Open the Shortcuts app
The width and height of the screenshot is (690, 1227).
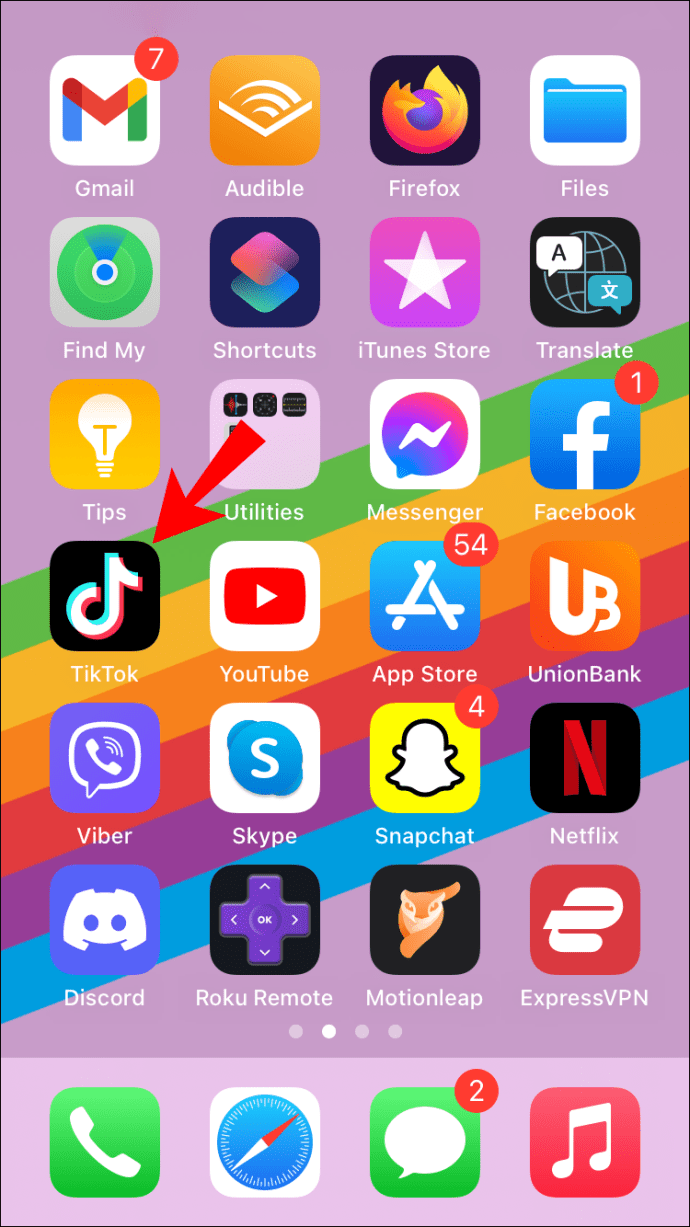[265, 272]
